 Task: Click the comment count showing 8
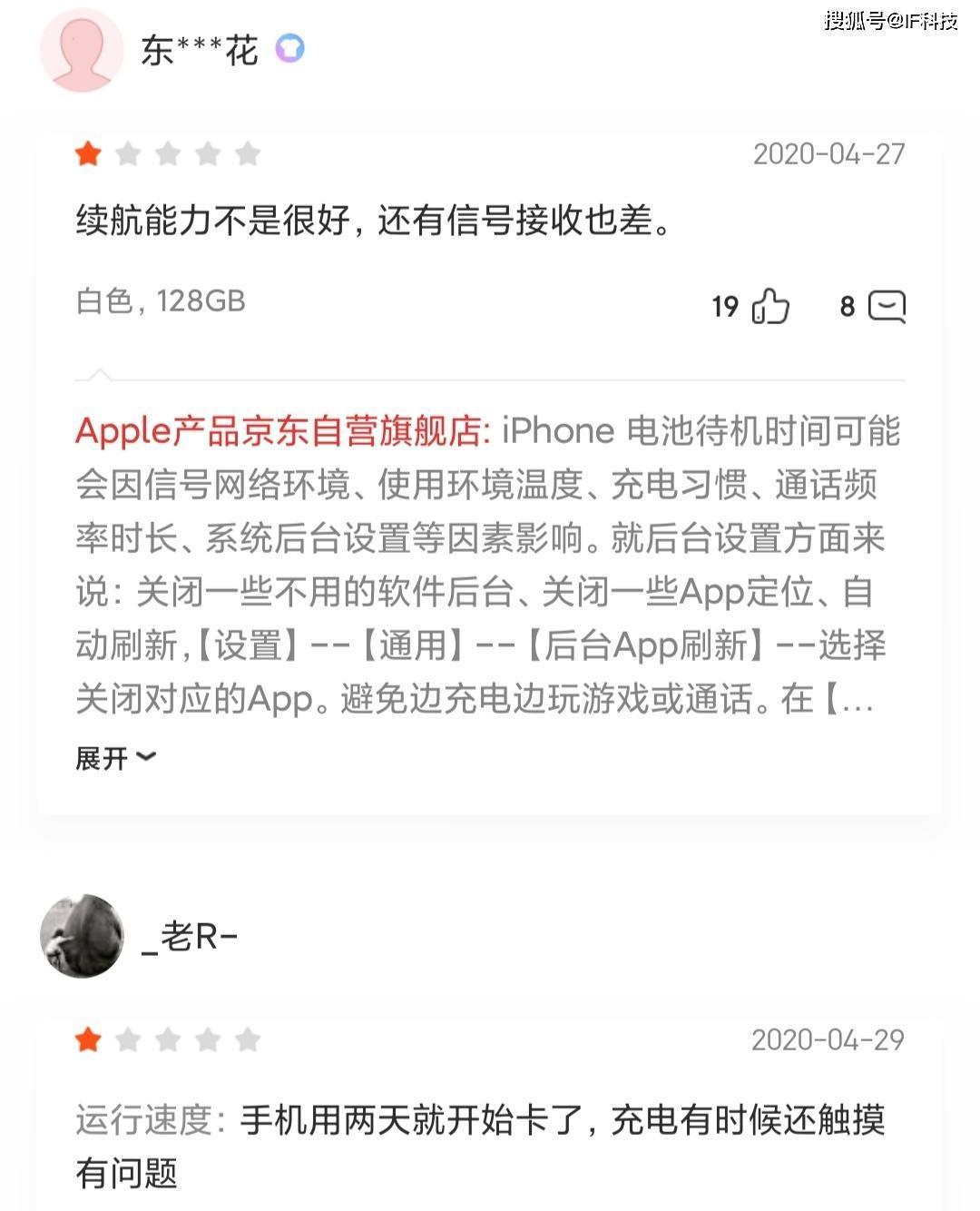pos(846,307)
